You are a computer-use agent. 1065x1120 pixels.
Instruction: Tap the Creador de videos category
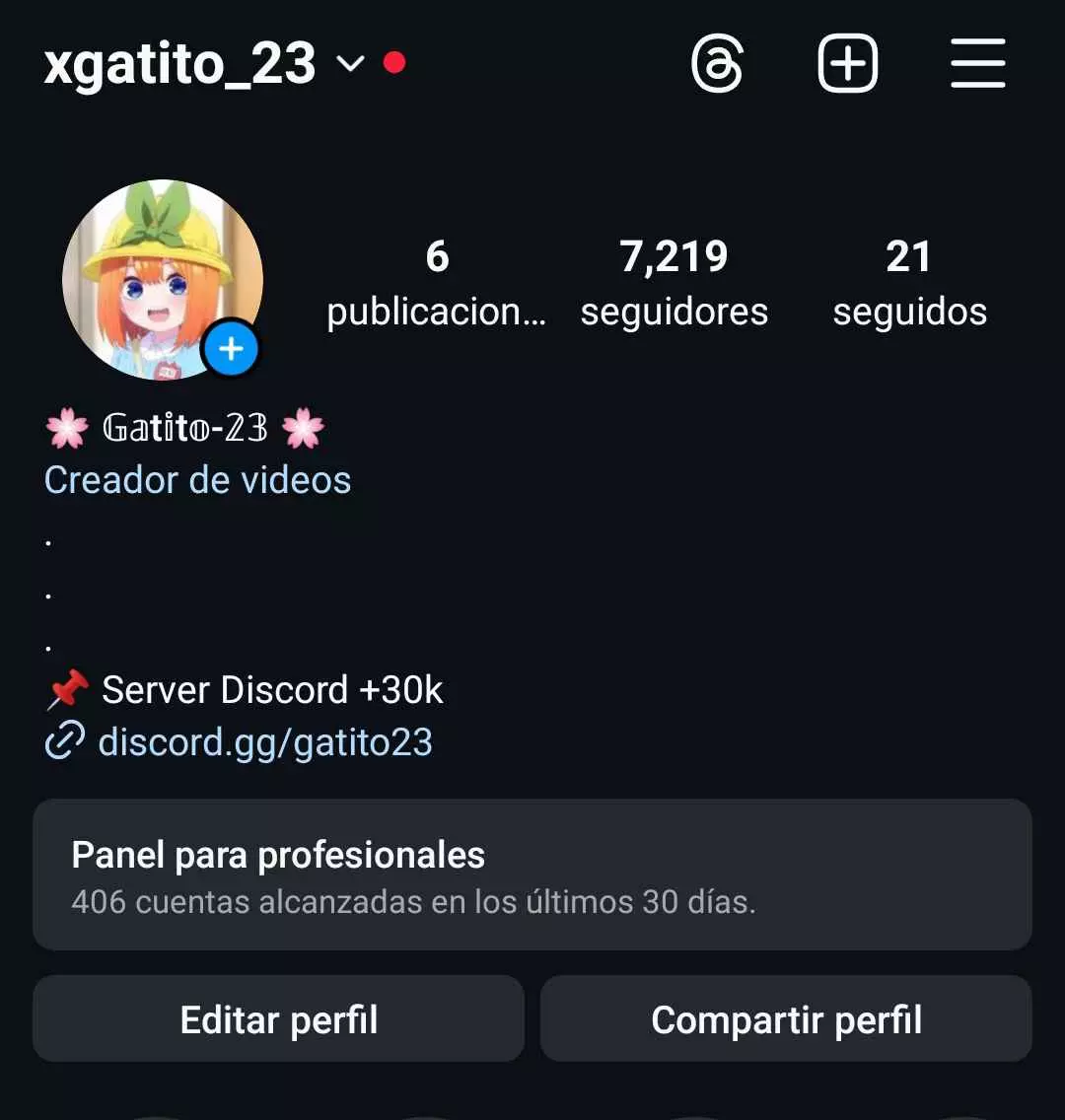pyautogui.click(x=197, y=480)
